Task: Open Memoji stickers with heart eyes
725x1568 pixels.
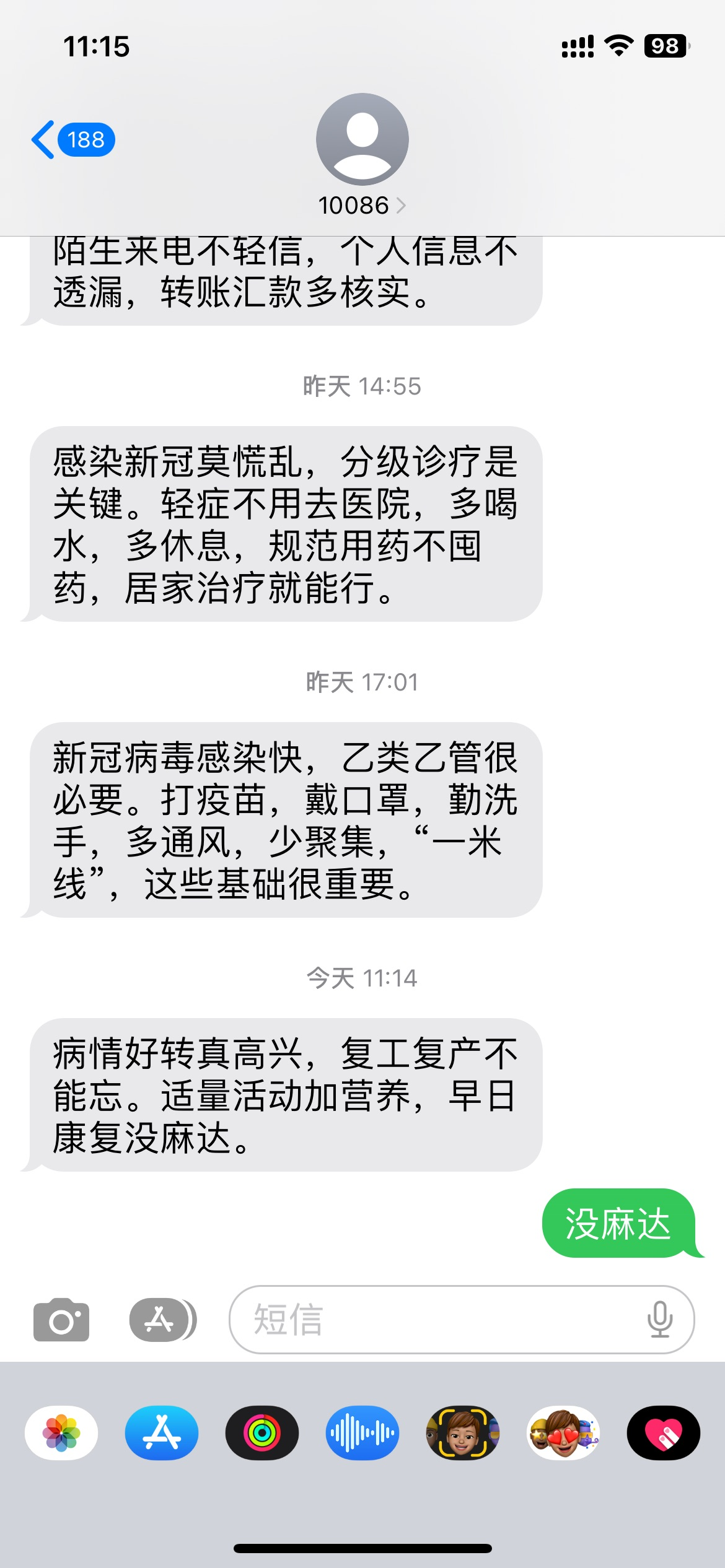Action: tap(563, 1433)
